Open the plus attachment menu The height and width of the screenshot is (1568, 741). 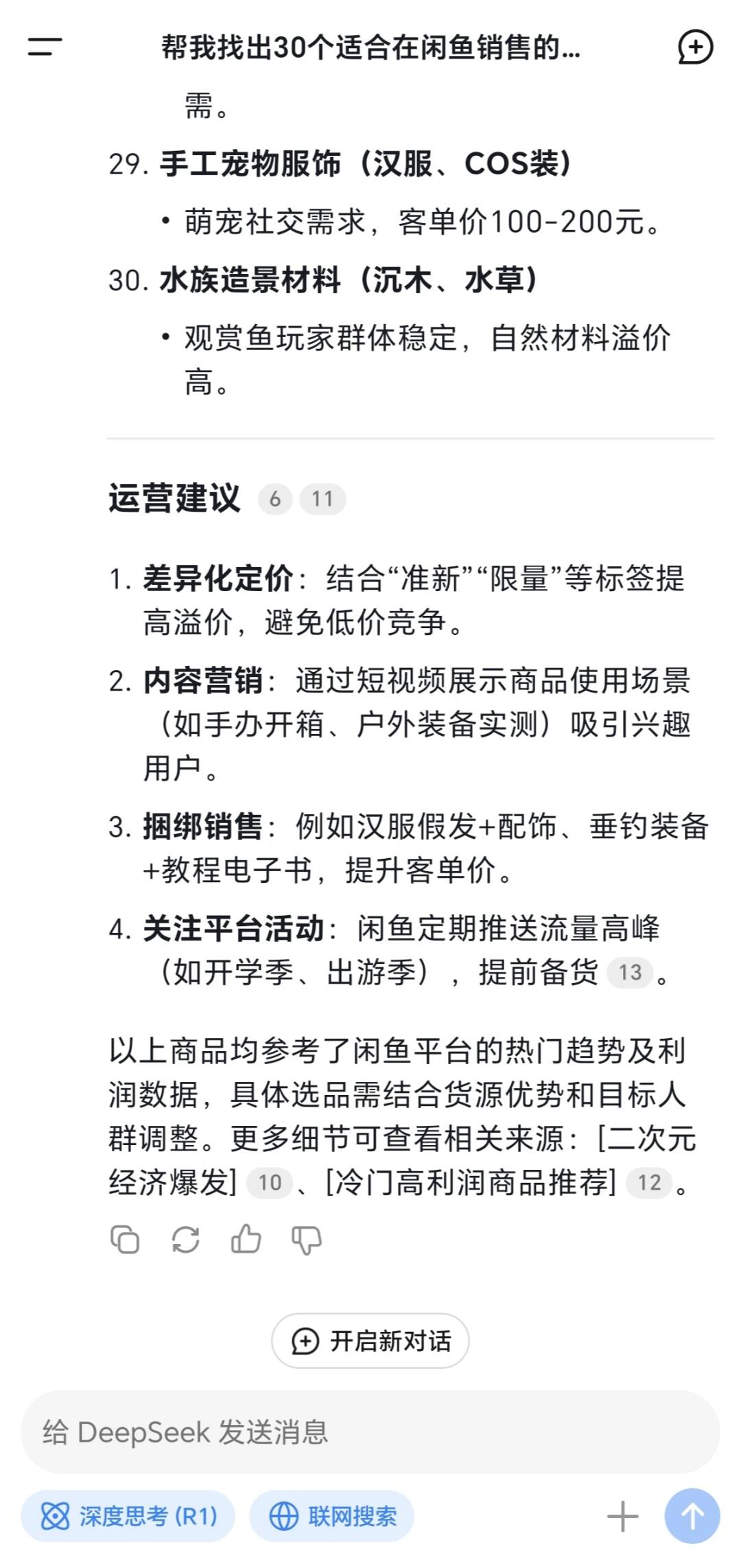[623, 1516]
